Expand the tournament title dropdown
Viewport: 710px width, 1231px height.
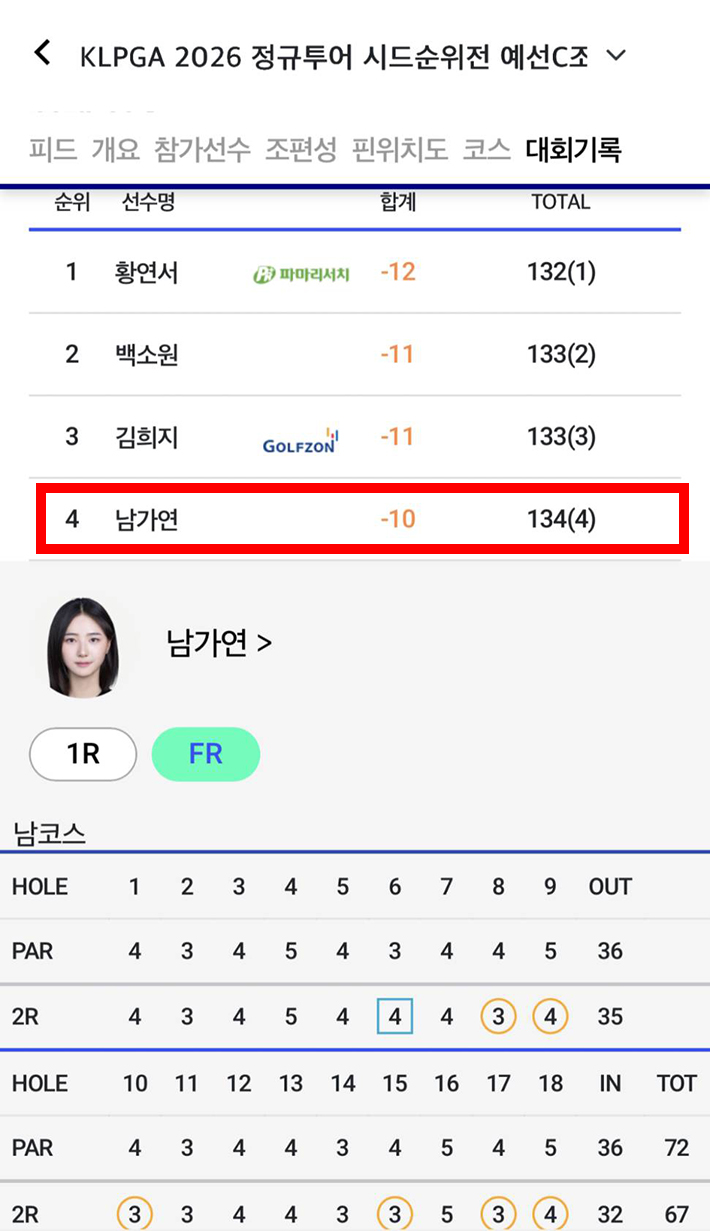(616, 55)
